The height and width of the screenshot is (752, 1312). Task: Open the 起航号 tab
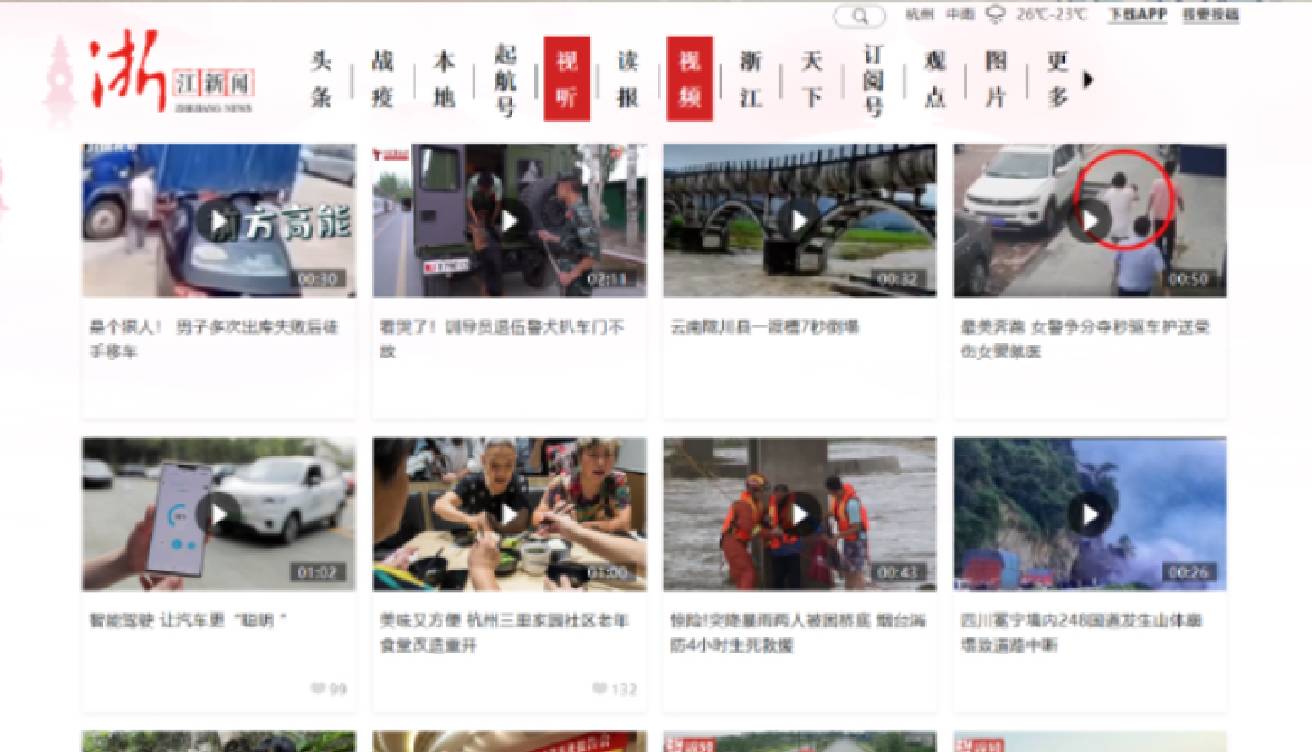point(506,79)
